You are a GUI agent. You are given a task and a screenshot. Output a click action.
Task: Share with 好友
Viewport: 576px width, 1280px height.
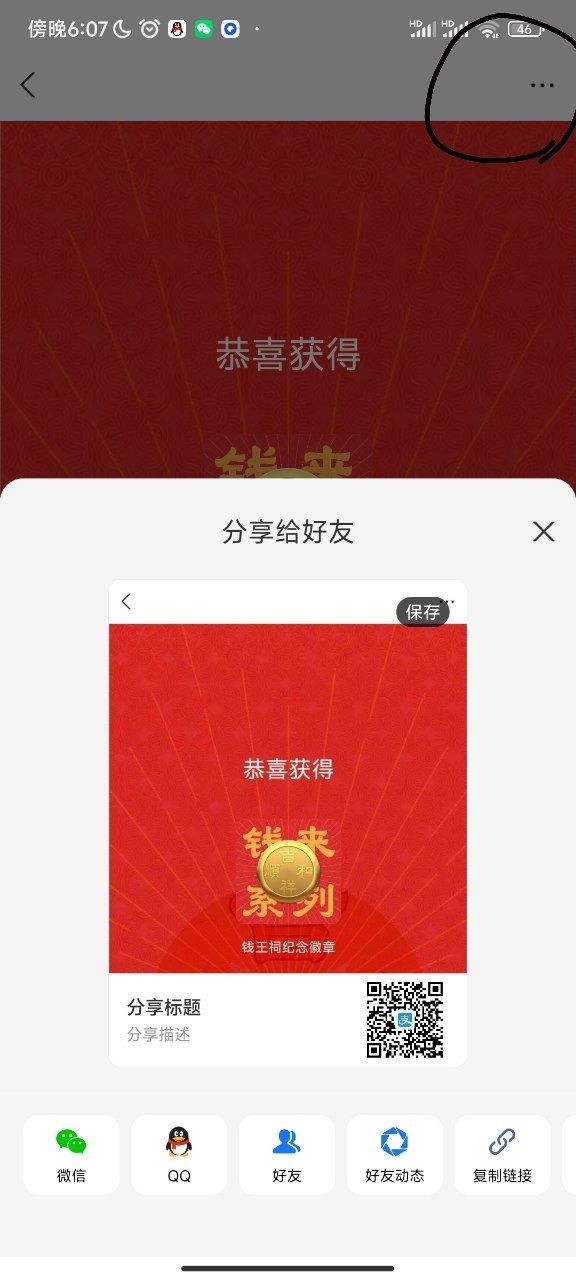click(x=287, y=1155)
